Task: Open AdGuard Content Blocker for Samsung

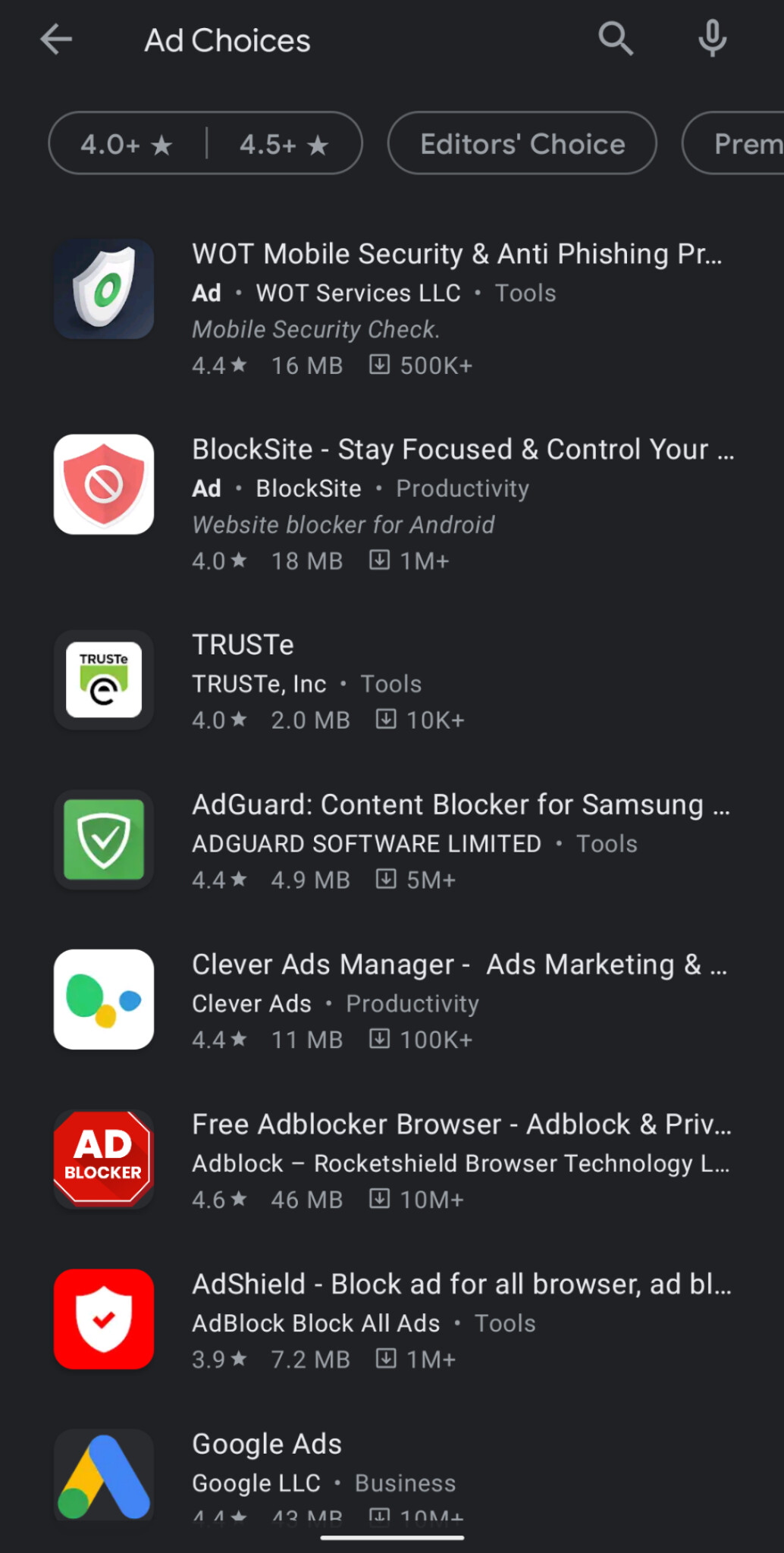Action: point(392,841)
